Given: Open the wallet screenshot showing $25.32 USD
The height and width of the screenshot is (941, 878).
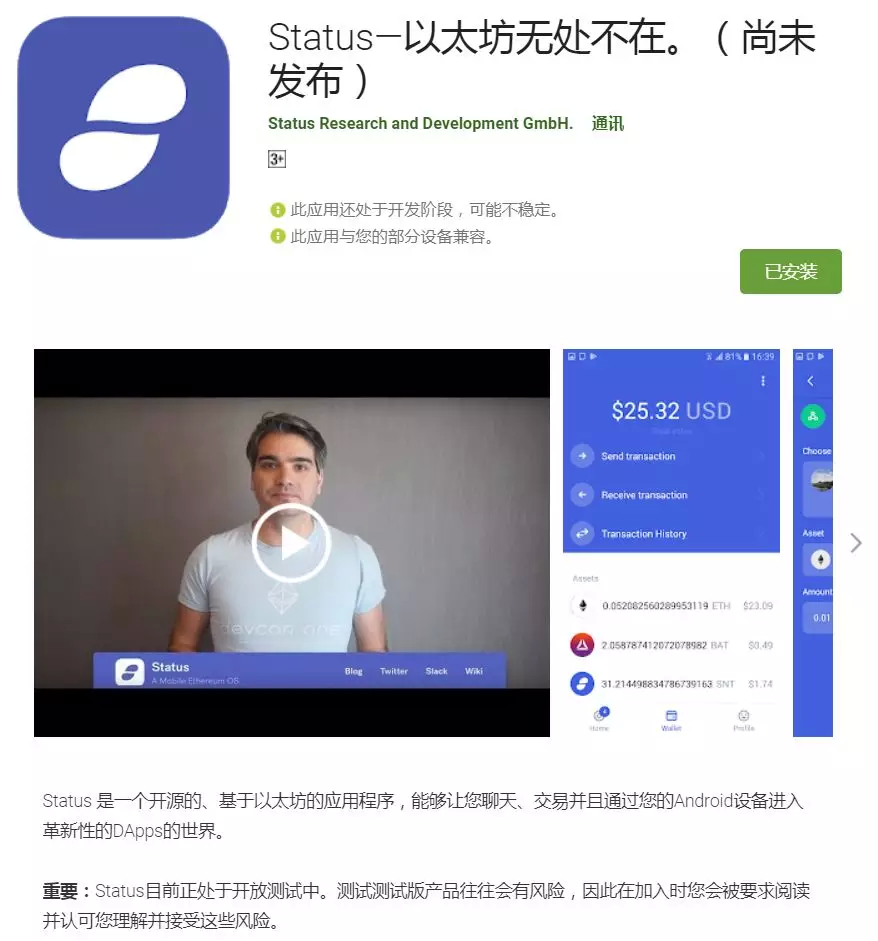Looking at the screenshot, I should (671, 543).
